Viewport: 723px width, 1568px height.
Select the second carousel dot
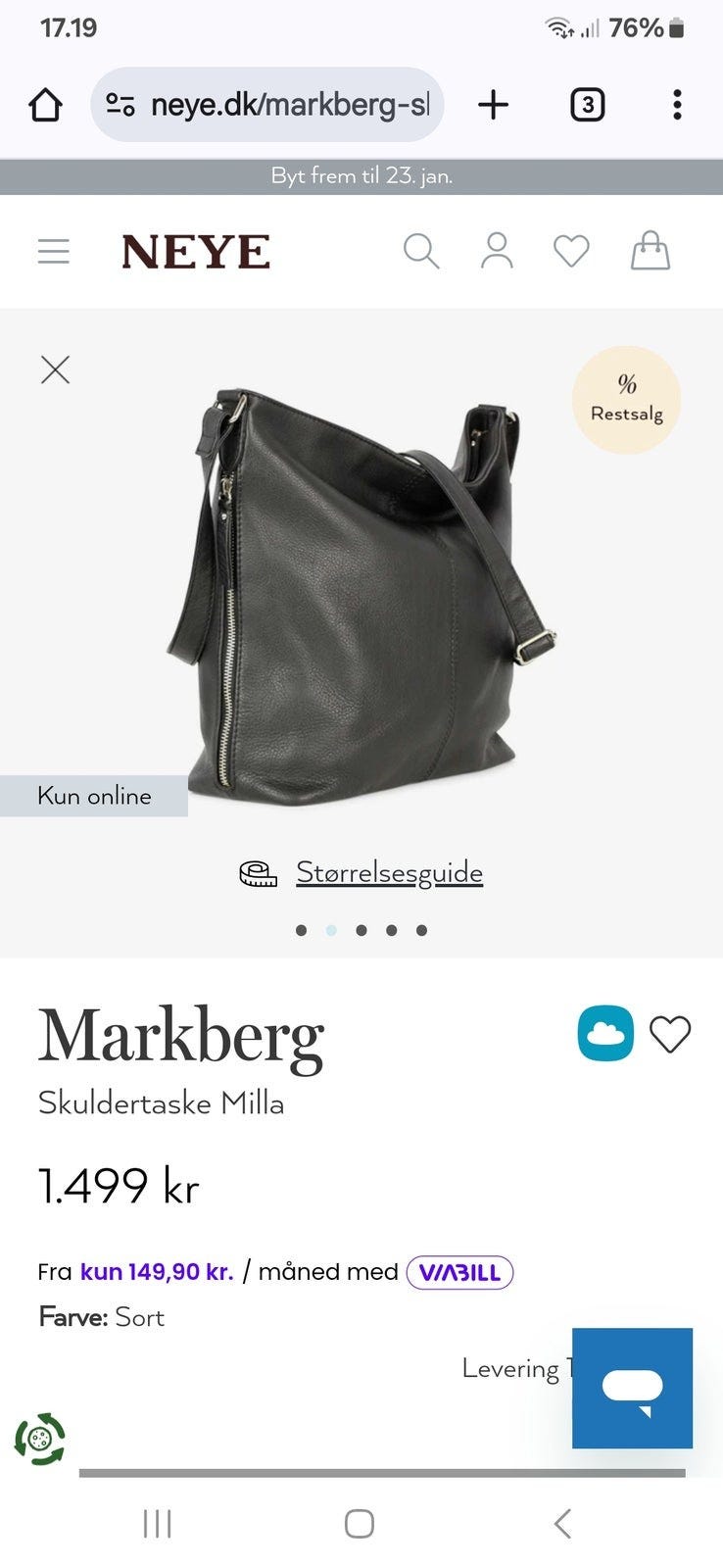[331, 930]
